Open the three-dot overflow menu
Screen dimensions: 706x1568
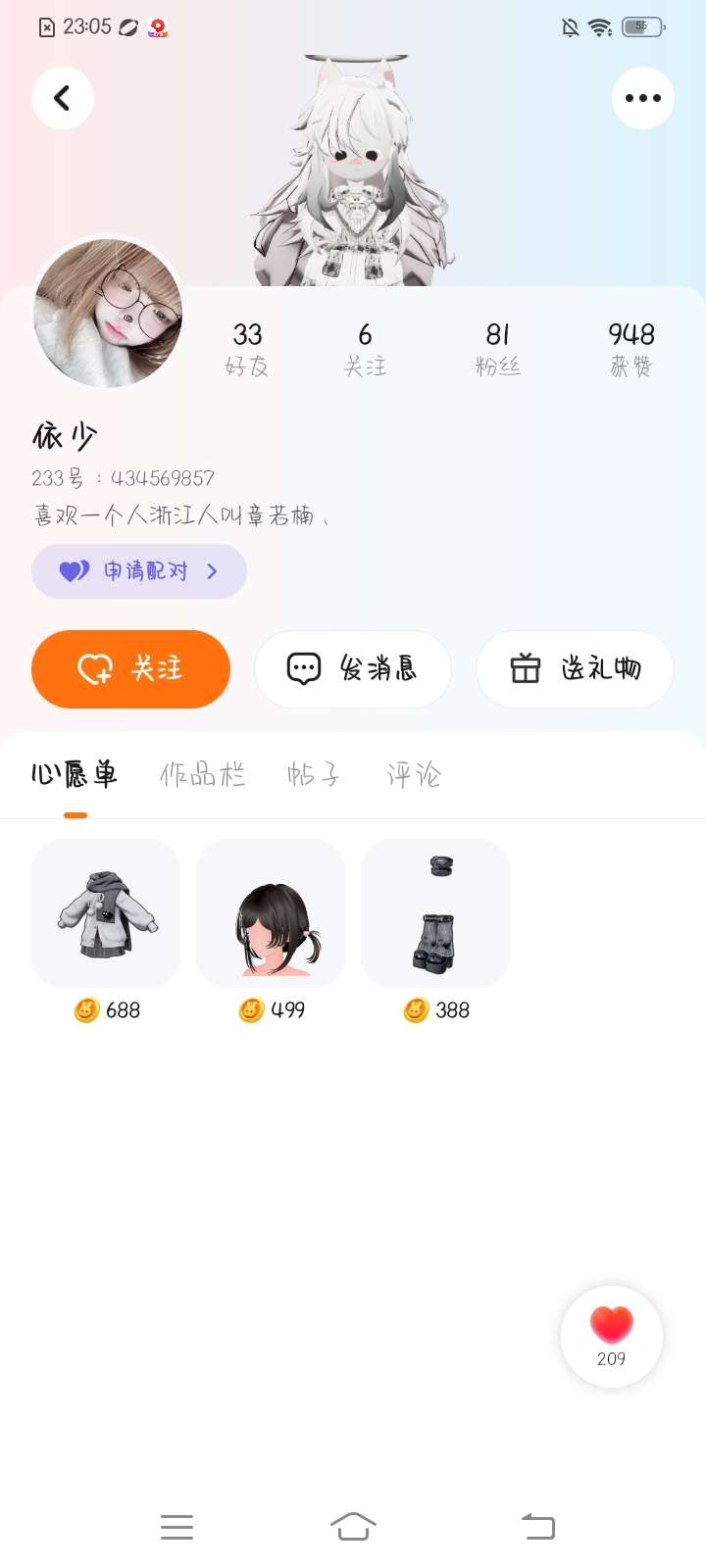pyautogui.click(x=642, y=98)
